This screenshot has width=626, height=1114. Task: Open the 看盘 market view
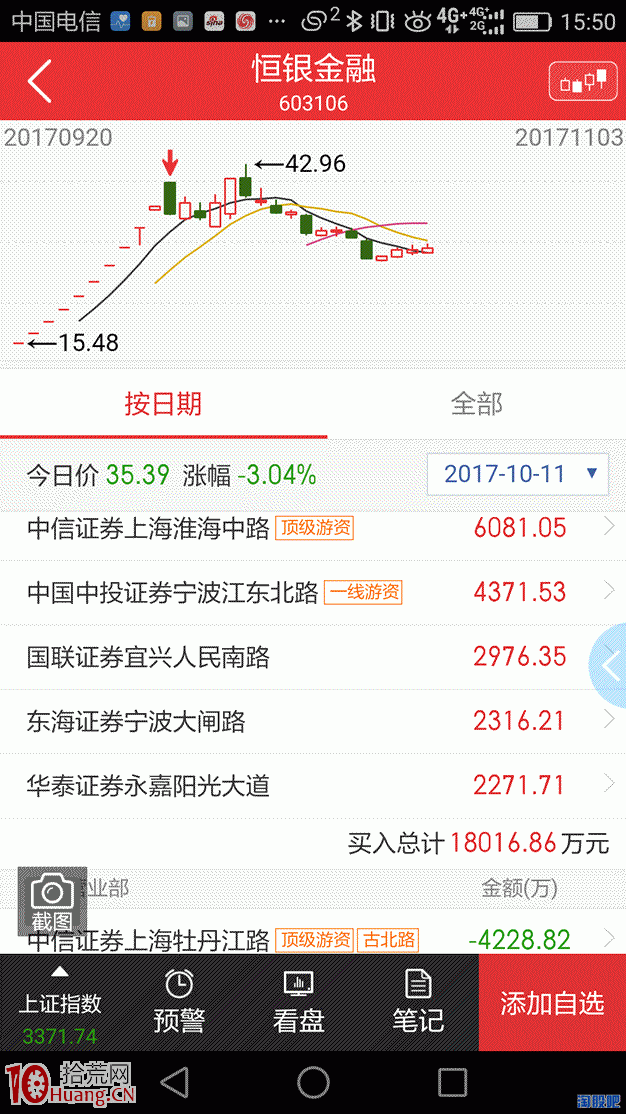pyautogui.click(x=298, y=1003)
